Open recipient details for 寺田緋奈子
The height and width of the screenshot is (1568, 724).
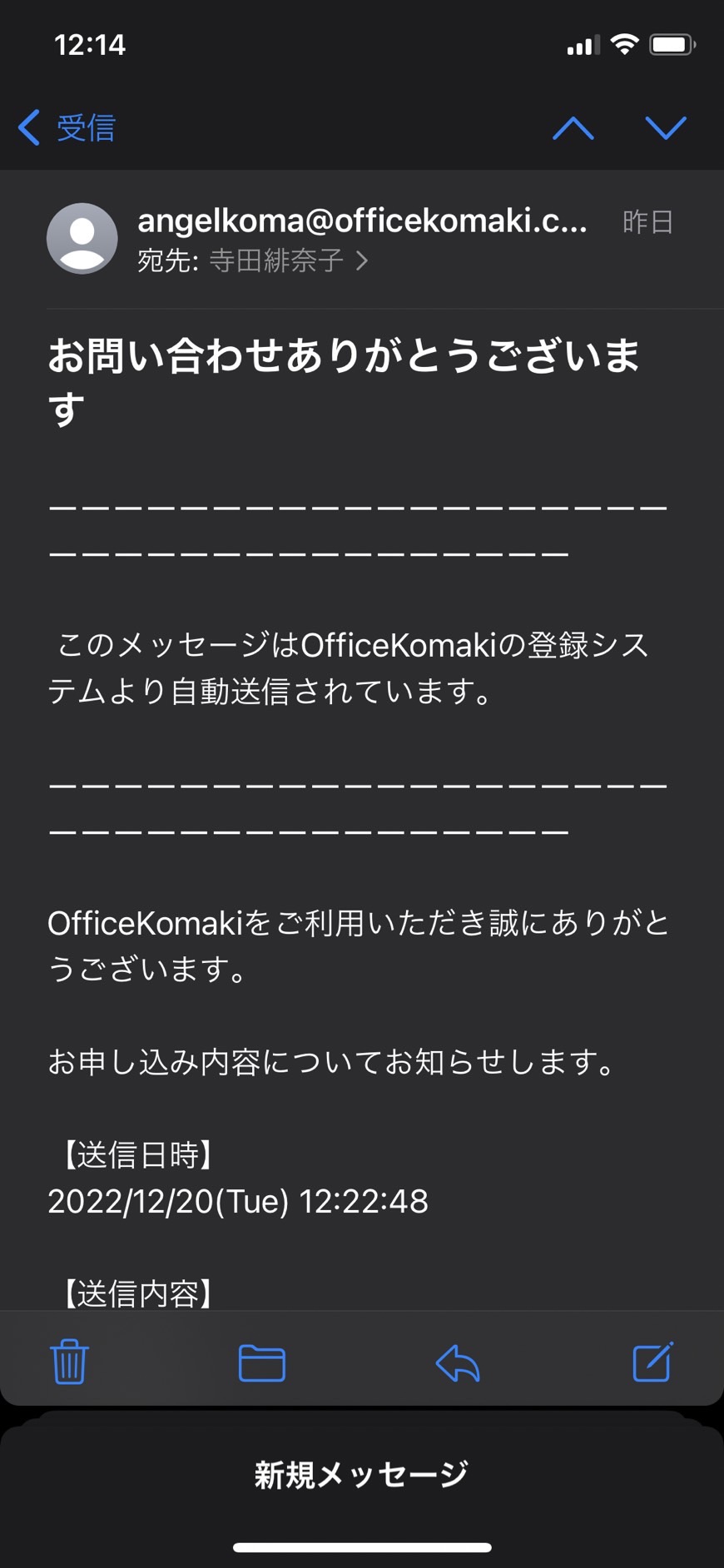click(x=288, y=261)
